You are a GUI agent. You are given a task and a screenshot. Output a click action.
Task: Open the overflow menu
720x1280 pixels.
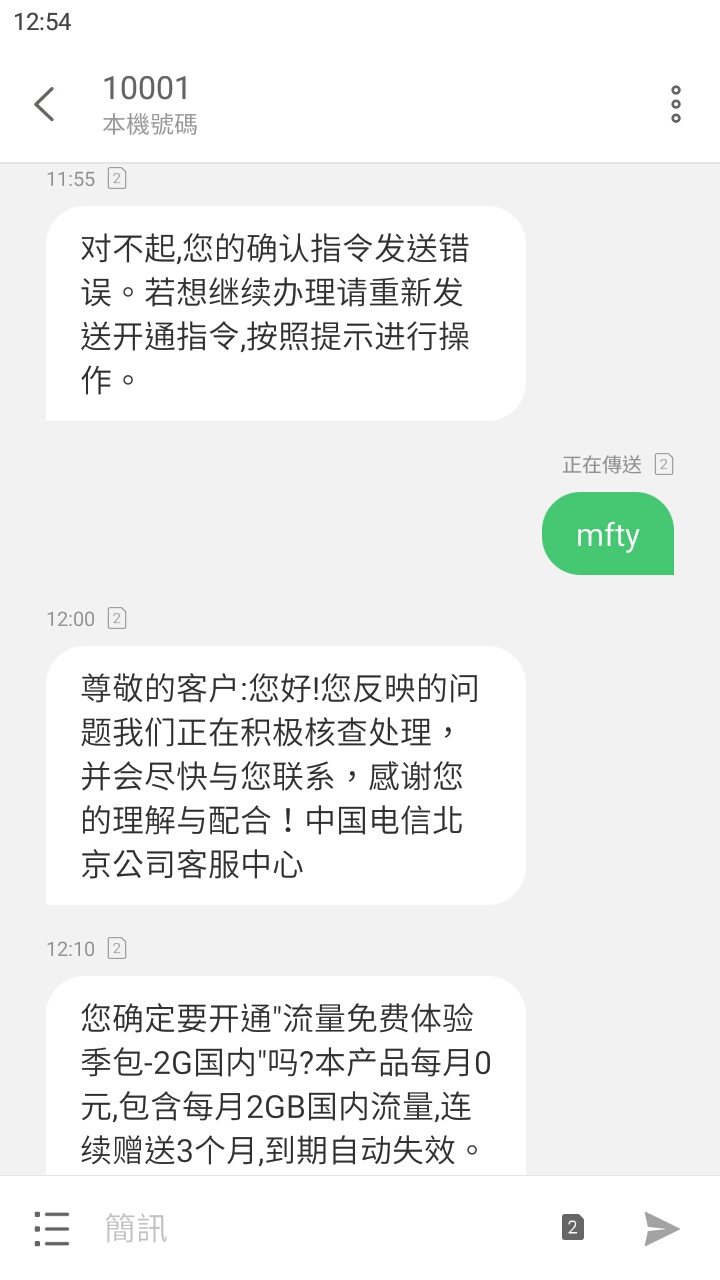[676, 104]
